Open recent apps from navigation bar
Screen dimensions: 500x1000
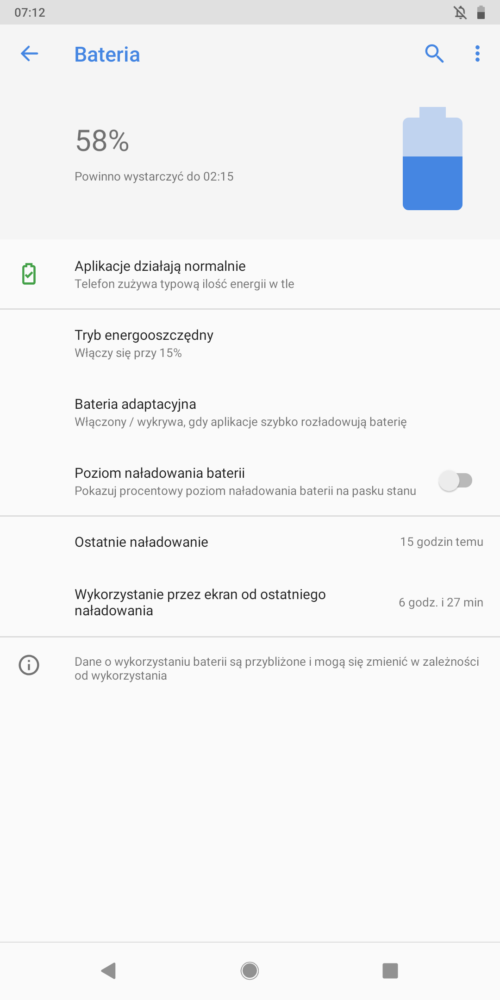(390, 971)
